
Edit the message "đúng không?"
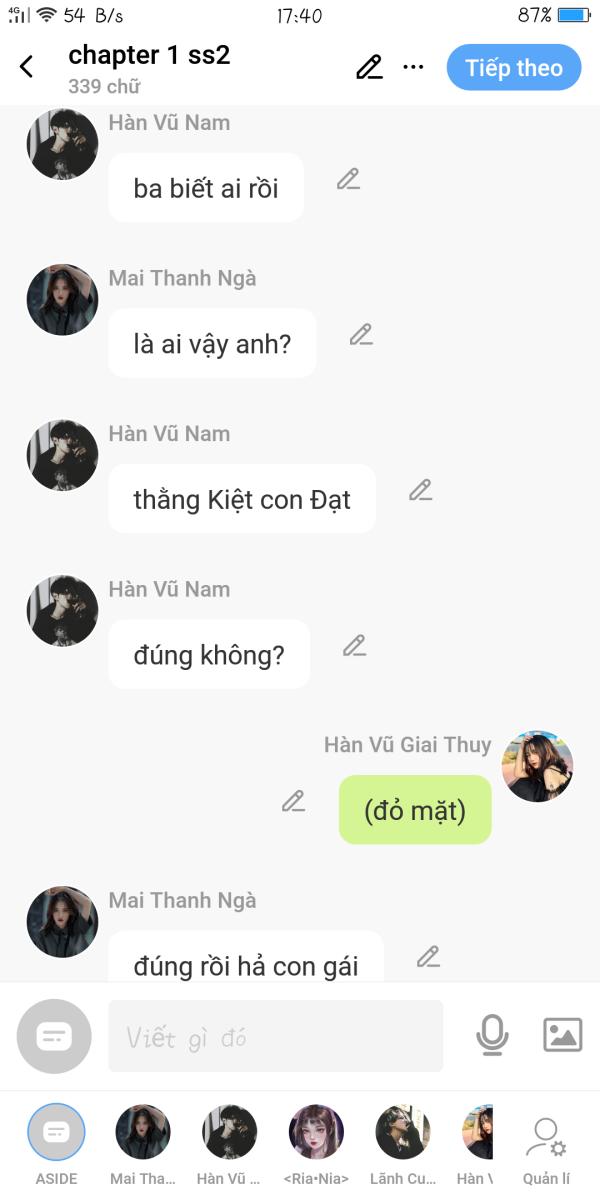[354, 646]
